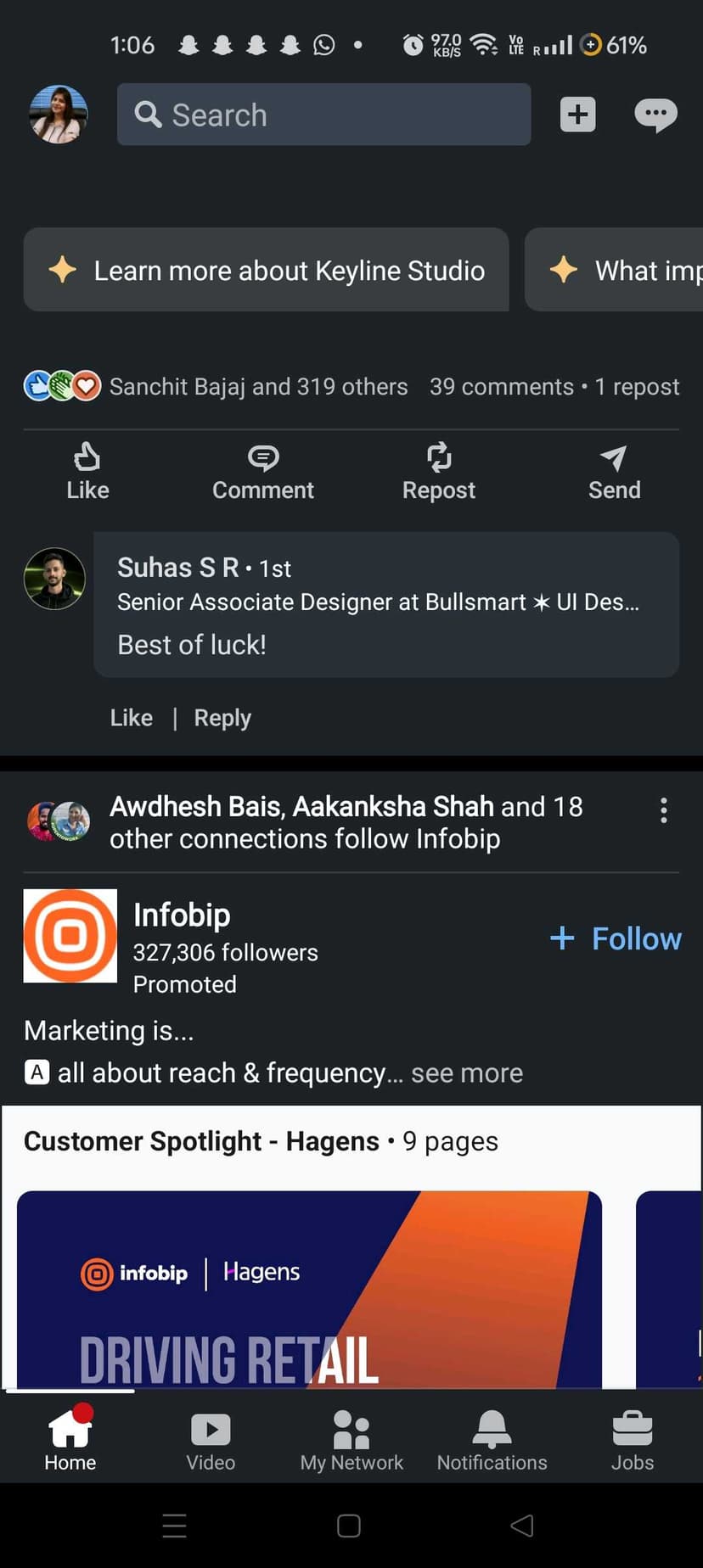View the 39 comments
Viewport: 703px width, 1568px height.
501,387
